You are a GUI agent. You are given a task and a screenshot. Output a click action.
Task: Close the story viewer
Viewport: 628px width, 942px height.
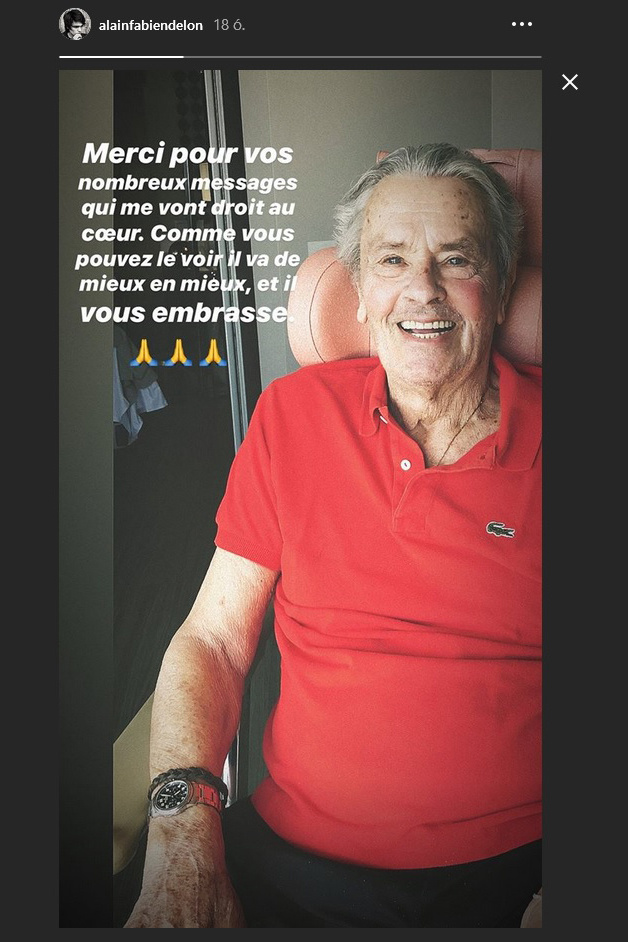point(569,83)
